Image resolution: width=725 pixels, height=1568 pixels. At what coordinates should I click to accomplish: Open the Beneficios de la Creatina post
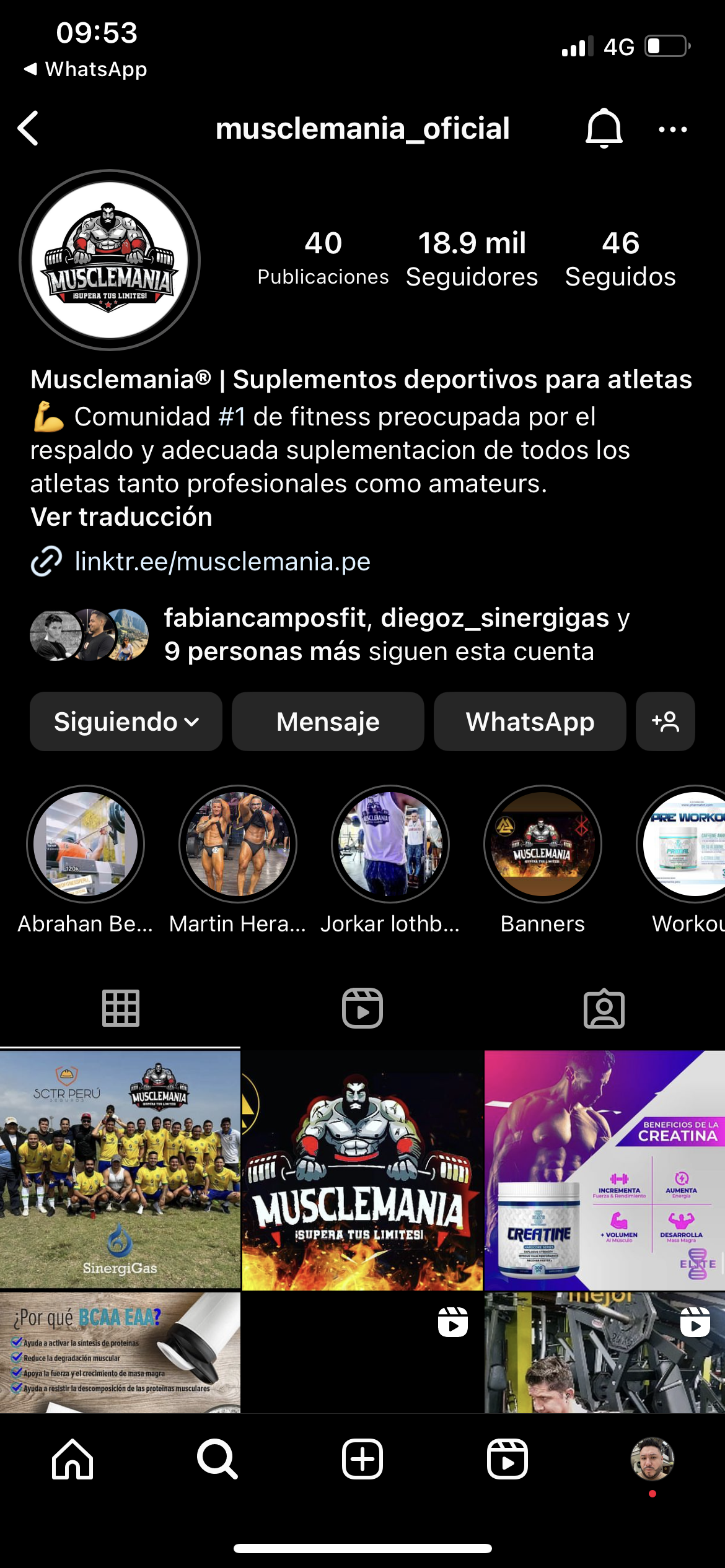coord(605,1169)
